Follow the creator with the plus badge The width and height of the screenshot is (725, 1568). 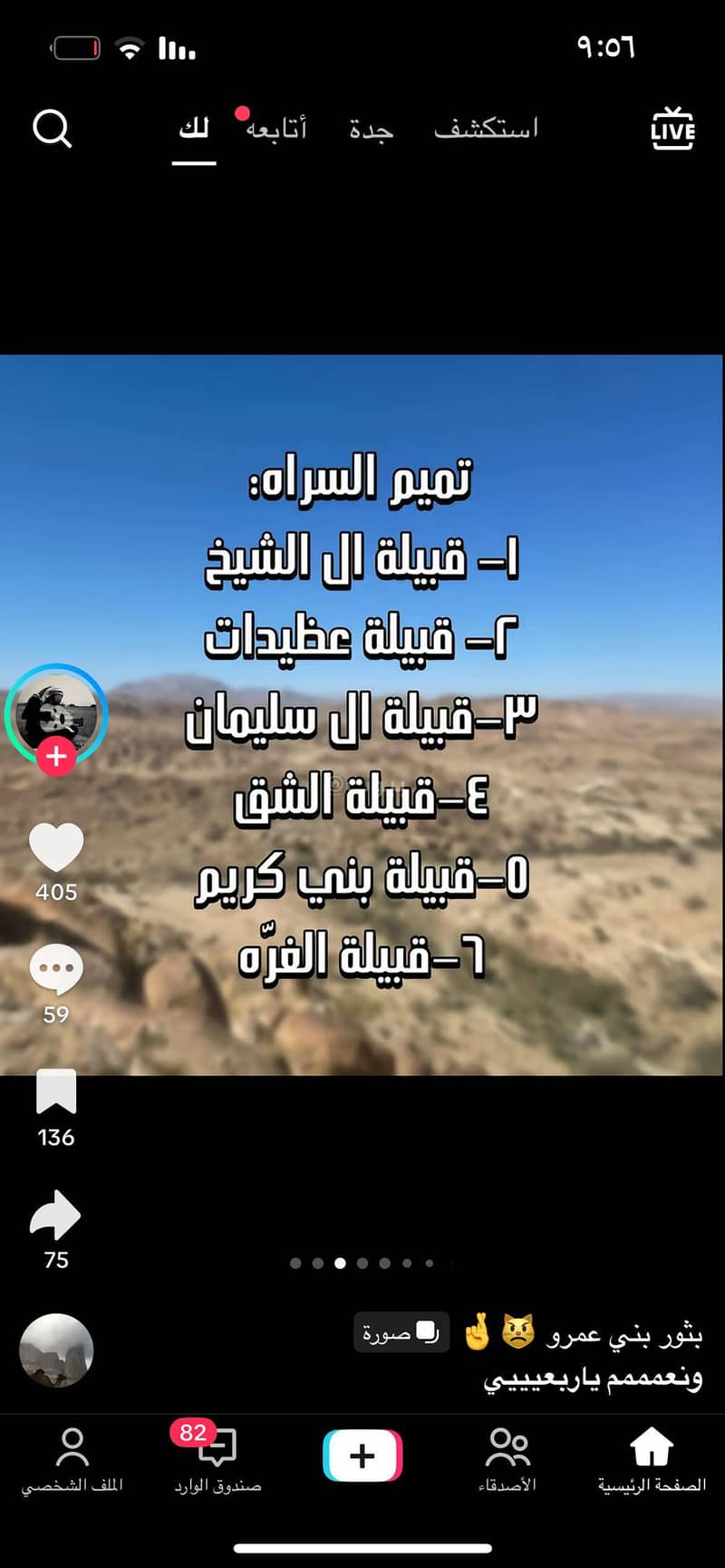(x=56, y=755)
